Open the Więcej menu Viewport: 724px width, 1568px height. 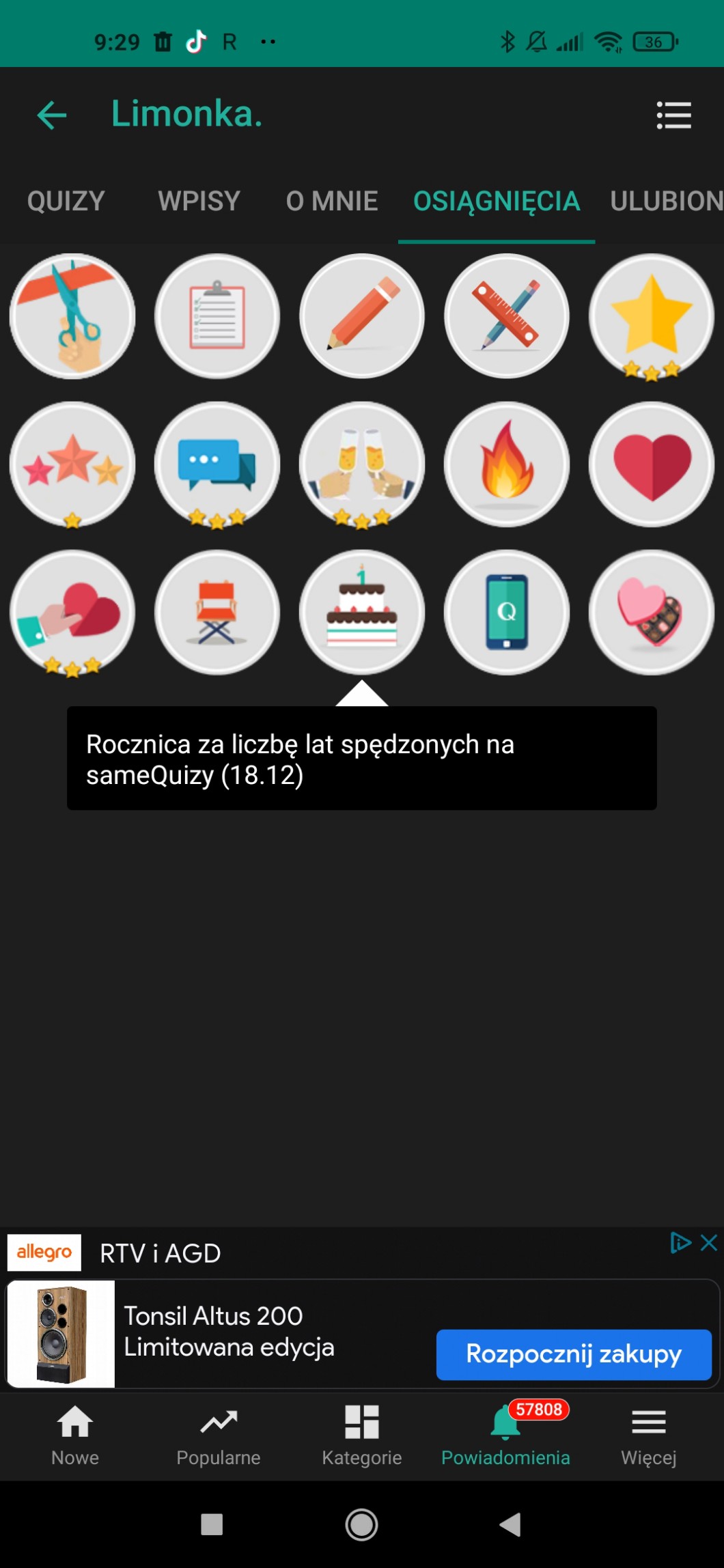pyautogui.click(x=648, y=1436)
